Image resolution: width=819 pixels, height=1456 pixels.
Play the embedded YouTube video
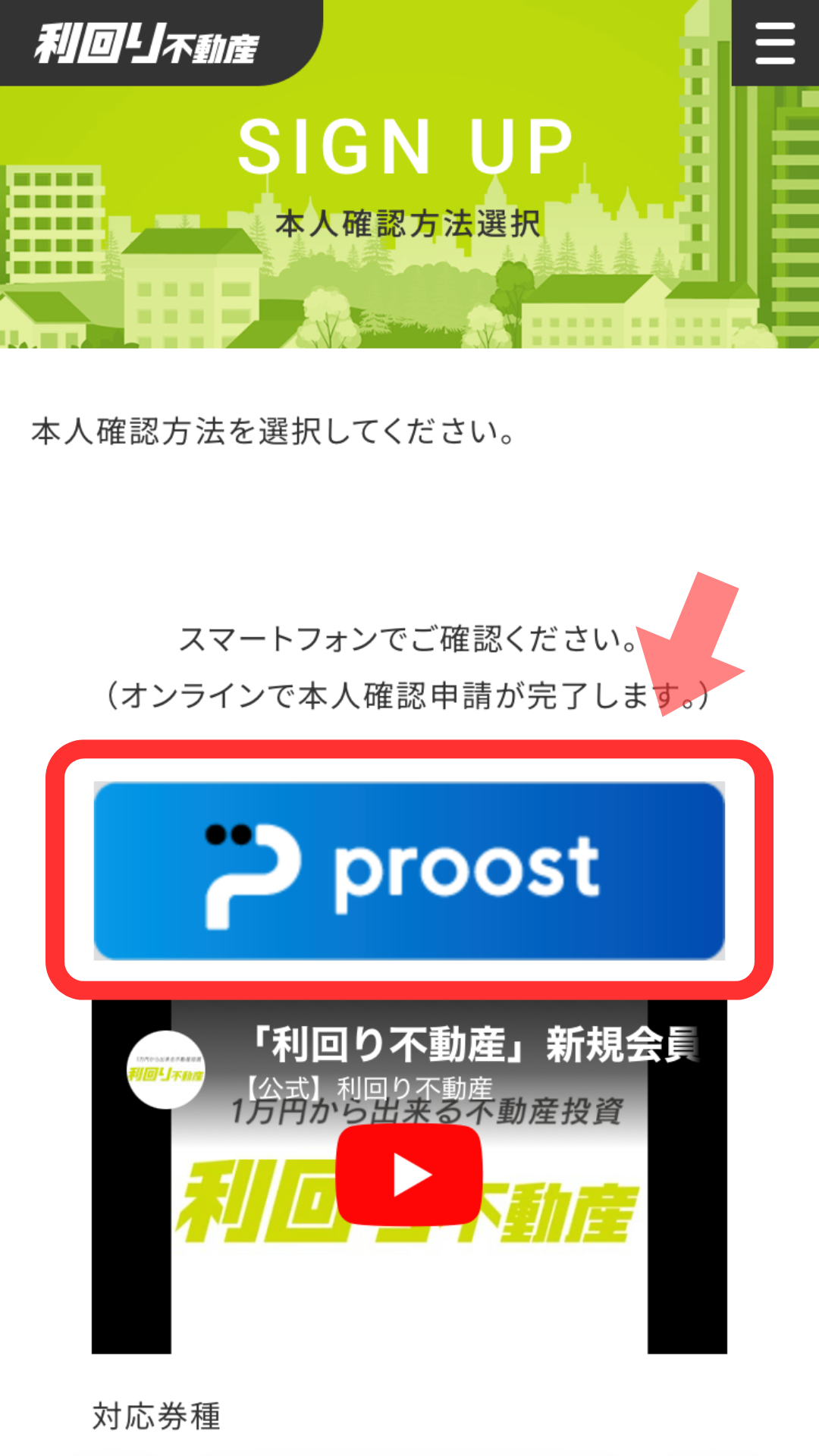click(x=409, y=1175)
